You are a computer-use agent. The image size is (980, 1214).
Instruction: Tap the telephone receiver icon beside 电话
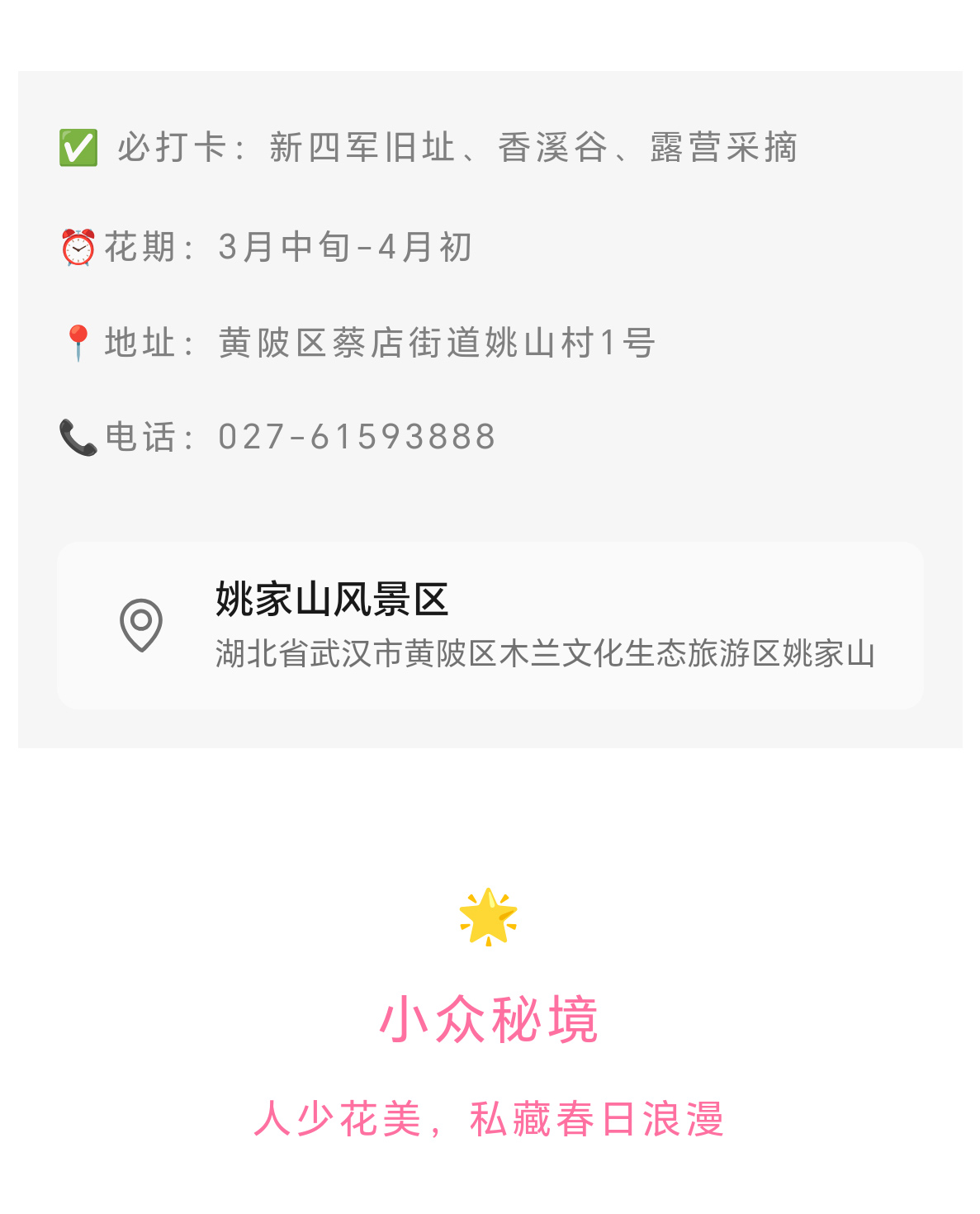(x=77, y=439)
